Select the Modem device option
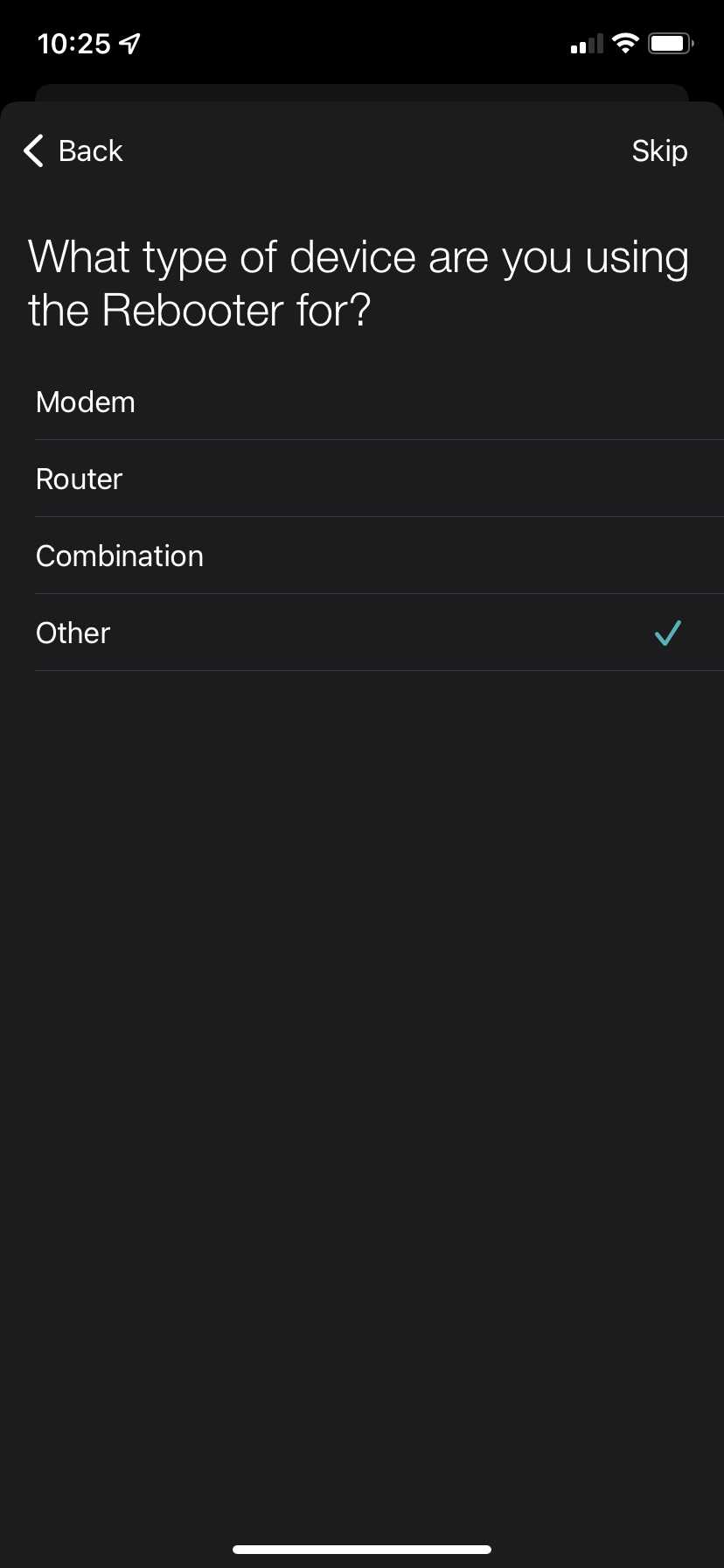This screenshot has height=1568, width=724. click(x=85, y=401)
